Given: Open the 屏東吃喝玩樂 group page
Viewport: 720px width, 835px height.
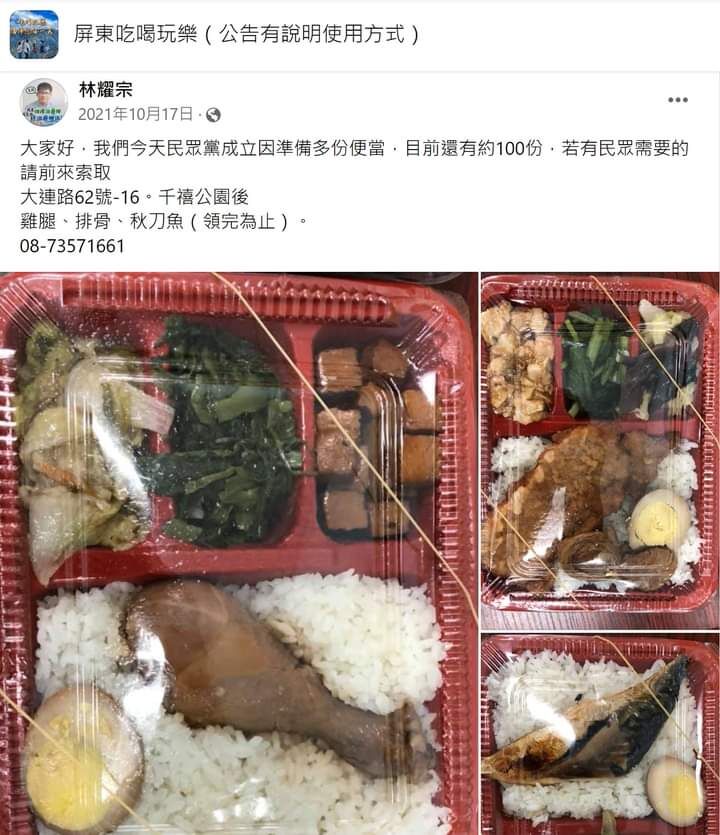Looking at the screenshot, I should pyautogui.click(x=246, y=34).
